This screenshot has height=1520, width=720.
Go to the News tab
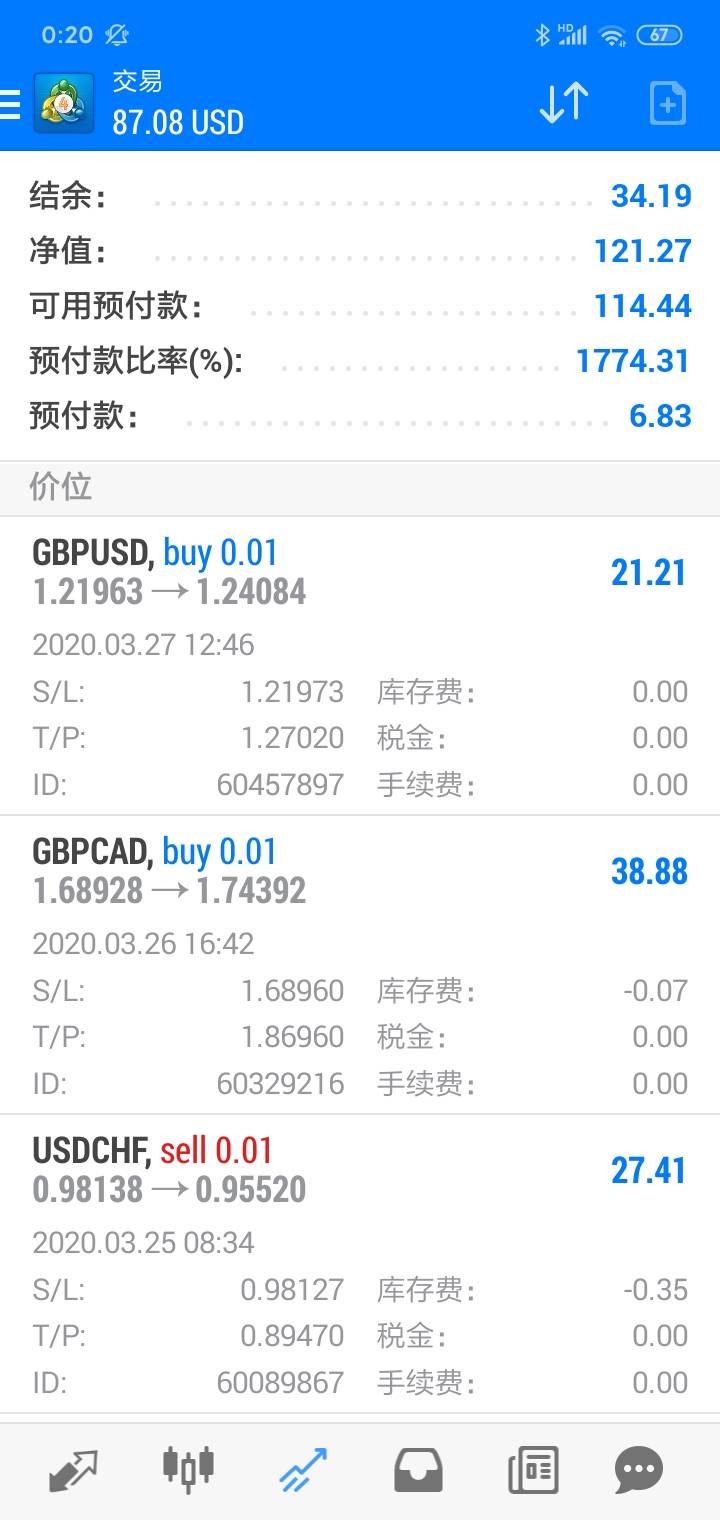532,1471
